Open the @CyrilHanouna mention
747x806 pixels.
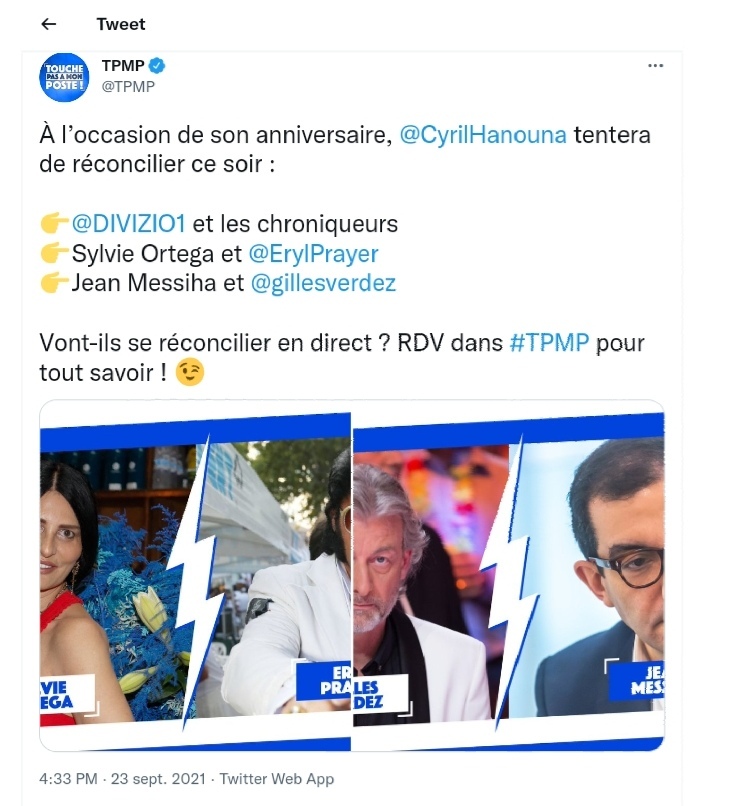(484, 136)
